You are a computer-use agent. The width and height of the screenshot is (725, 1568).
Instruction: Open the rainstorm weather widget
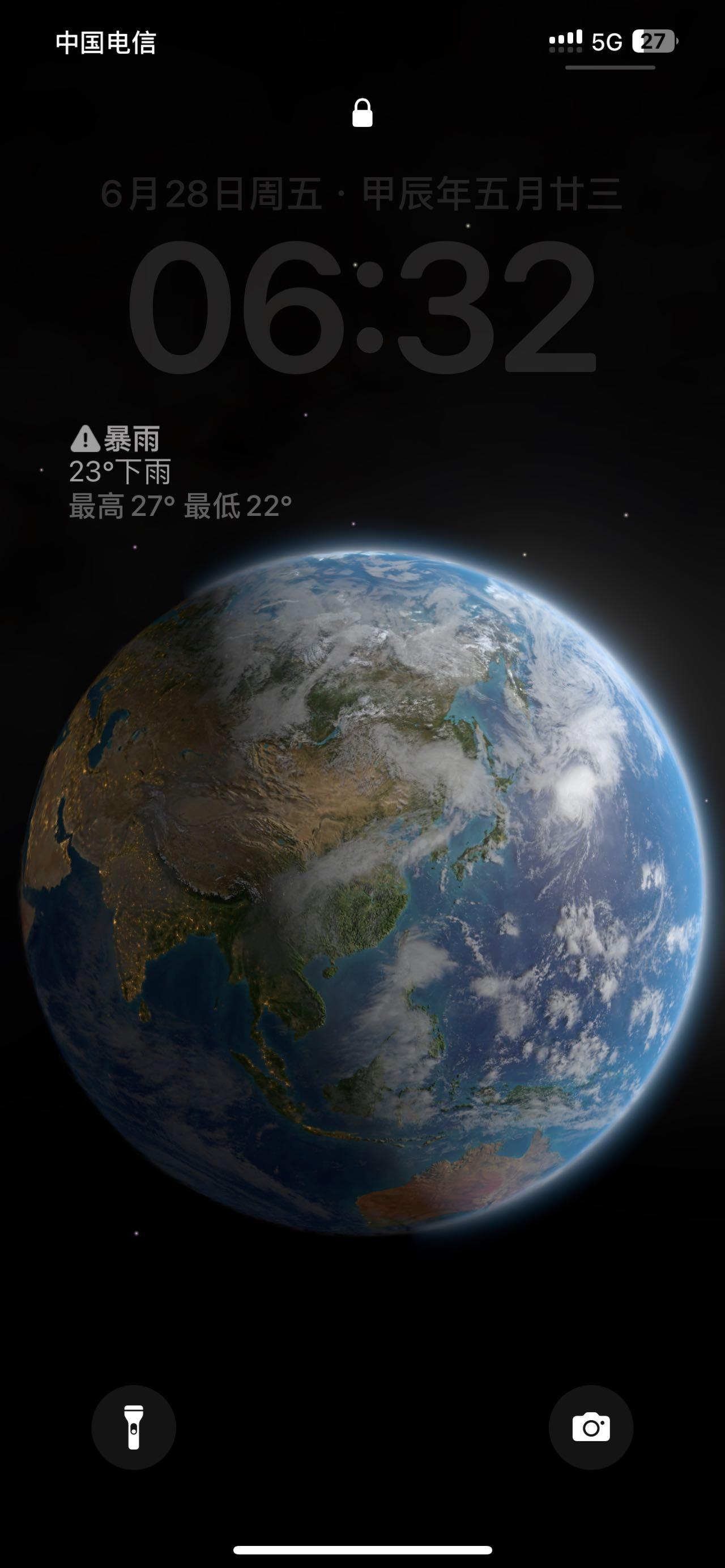(x=180, y=472)
